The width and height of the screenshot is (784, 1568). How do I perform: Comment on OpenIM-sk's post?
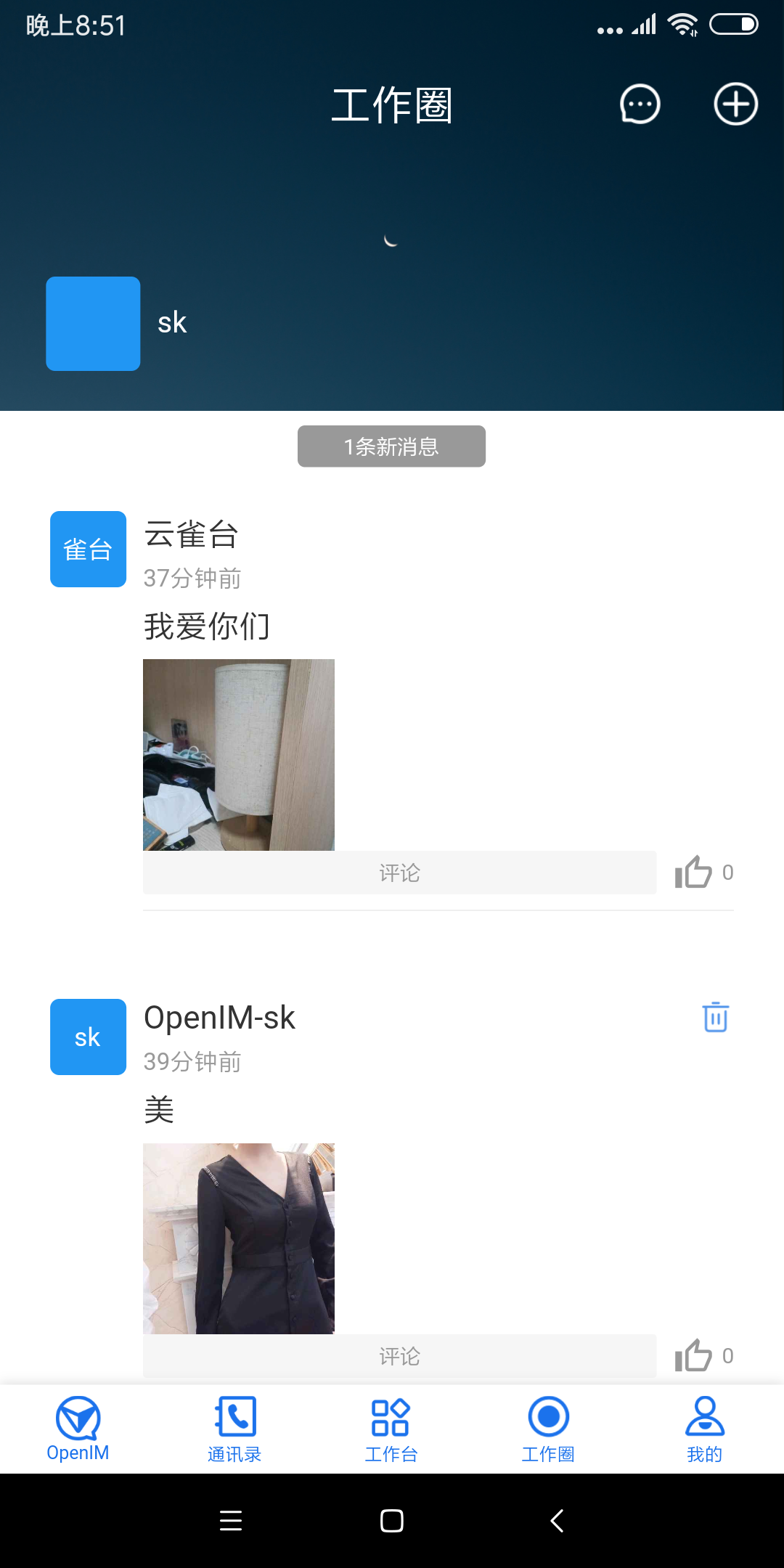coord(399,1356)
